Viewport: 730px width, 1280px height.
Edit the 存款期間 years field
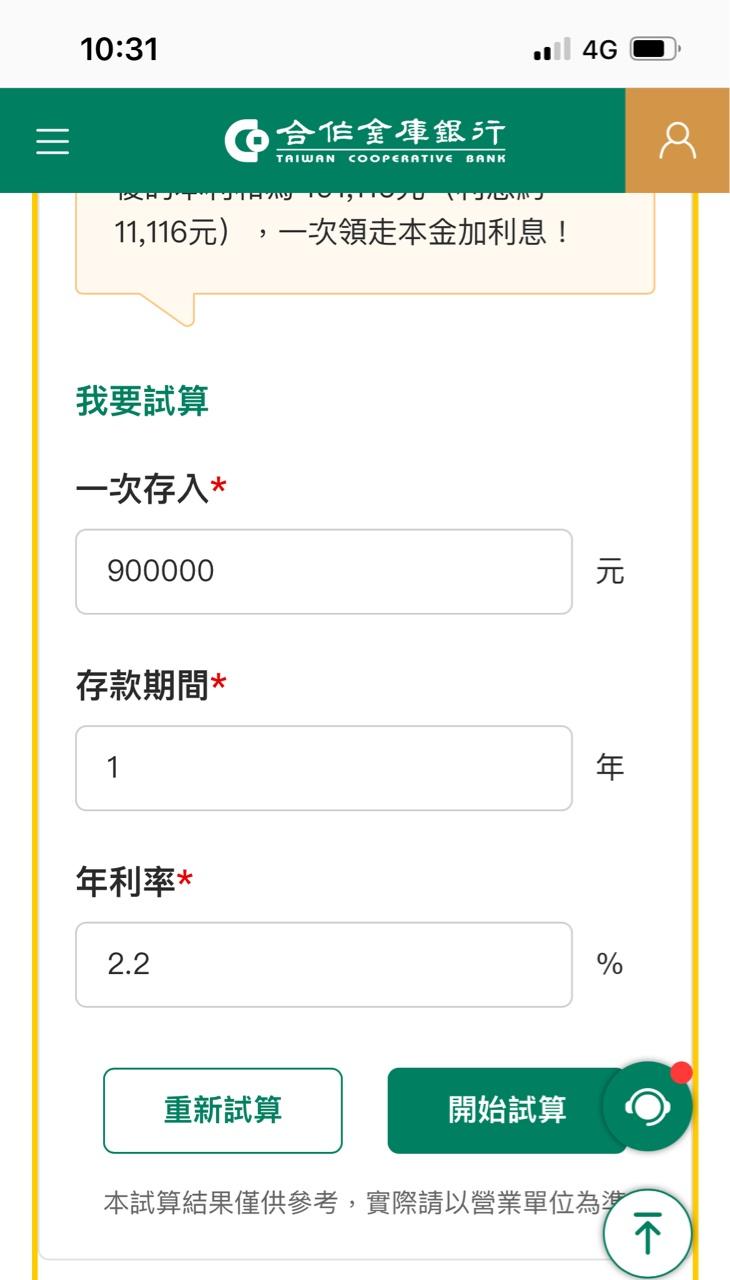coord(323,768)
